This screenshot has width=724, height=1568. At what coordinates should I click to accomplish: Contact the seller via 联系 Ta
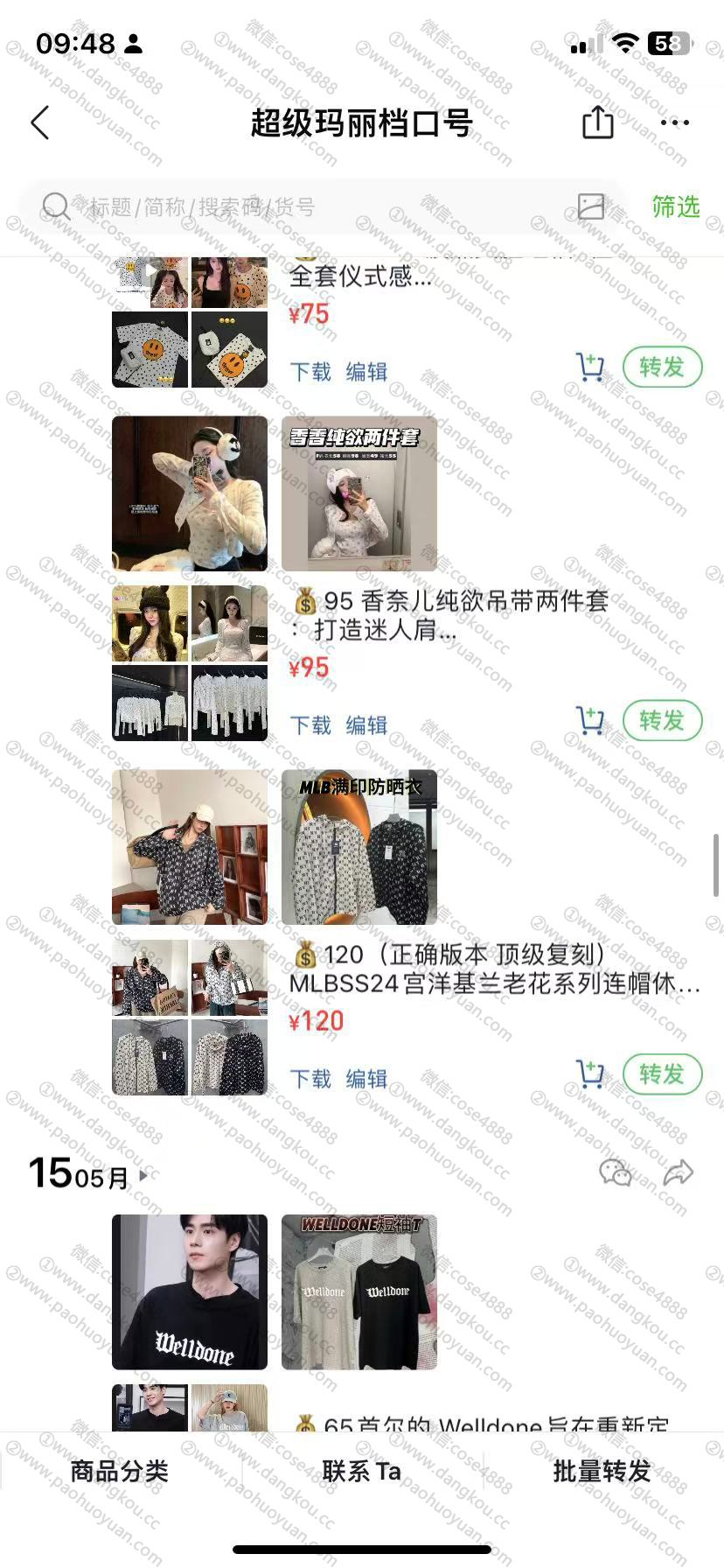[x=361, y=1471]
